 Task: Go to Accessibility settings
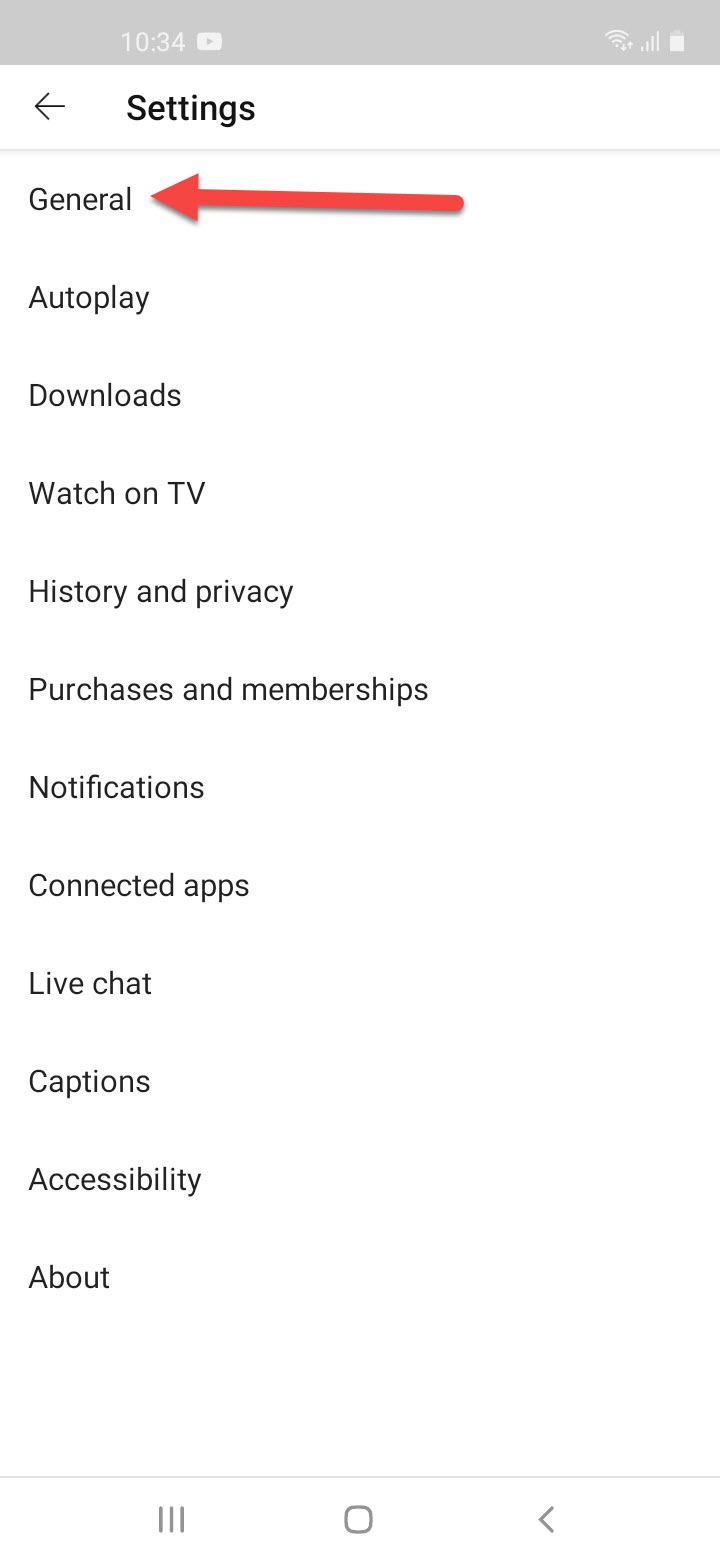pos(114,1180)
